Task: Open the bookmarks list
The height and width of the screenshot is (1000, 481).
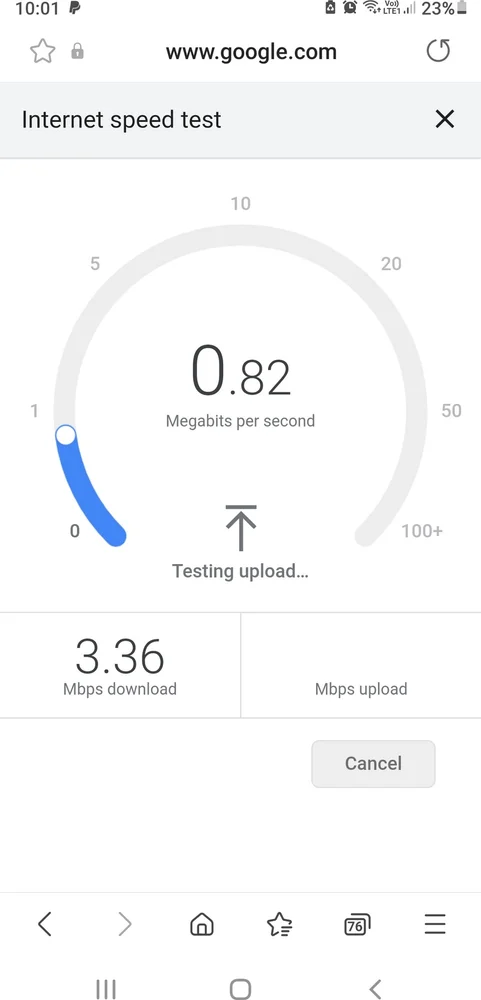Action: point(279,923)
